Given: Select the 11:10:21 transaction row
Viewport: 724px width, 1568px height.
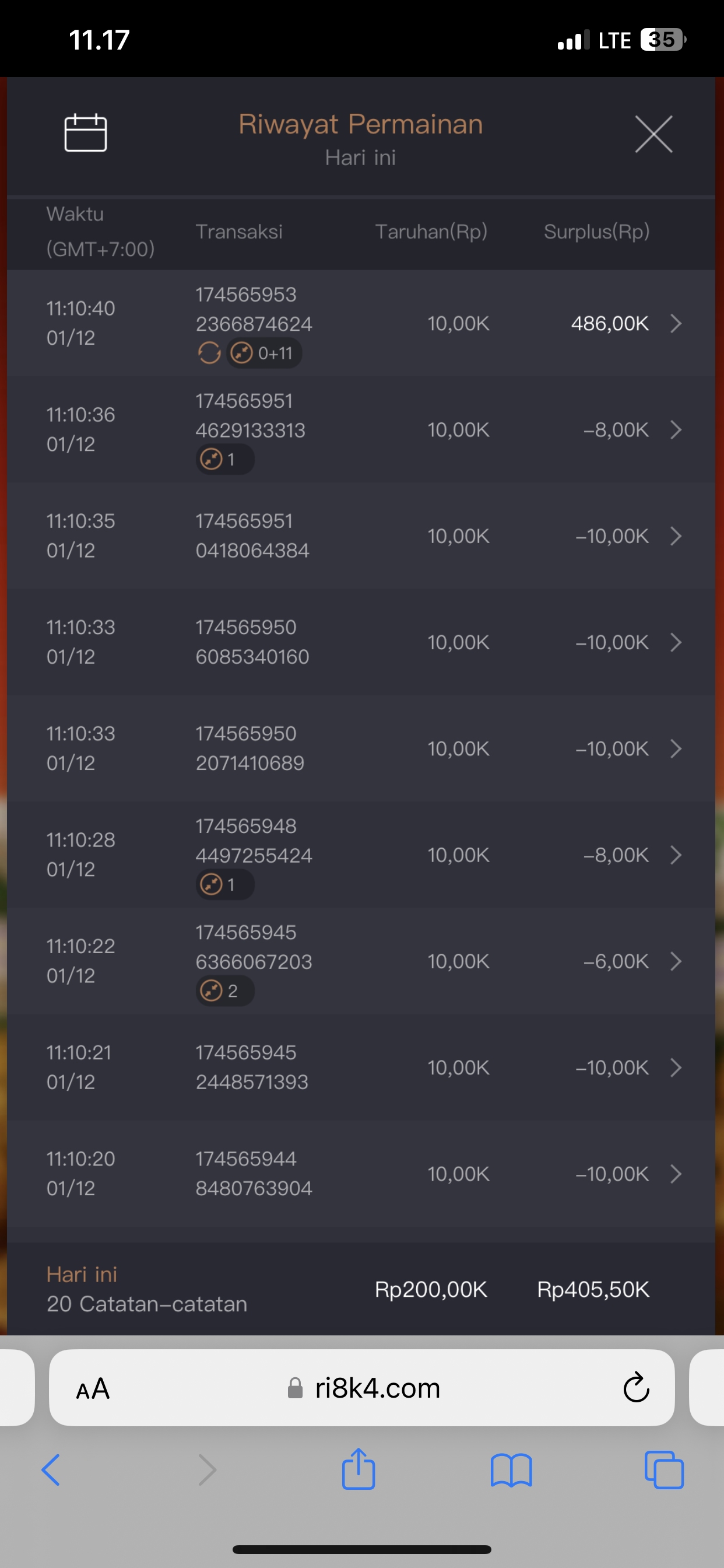Looking at the screenshot, I should click(674, 1067).
